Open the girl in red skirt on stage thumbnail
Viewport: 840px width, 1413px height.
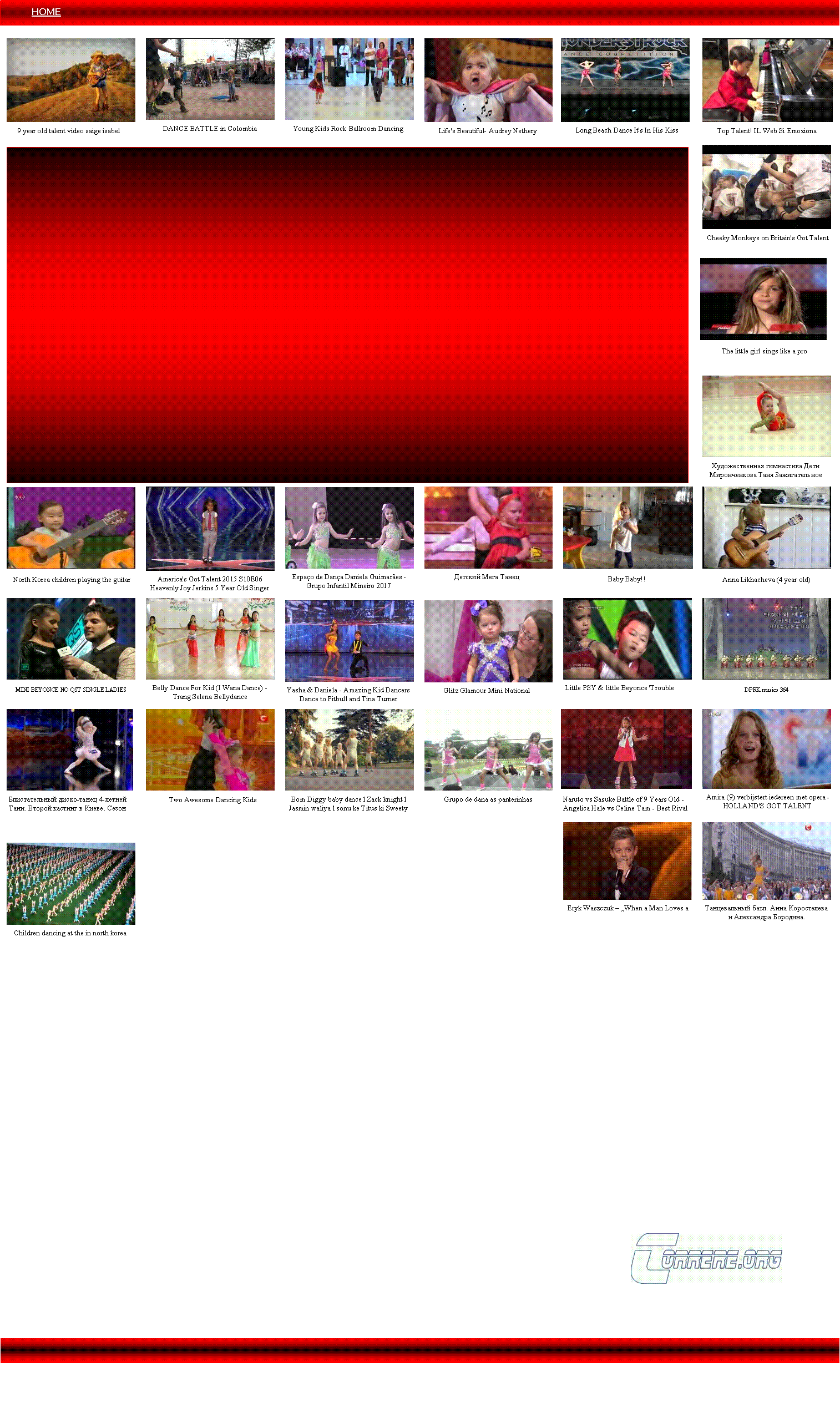coord(626,748)
